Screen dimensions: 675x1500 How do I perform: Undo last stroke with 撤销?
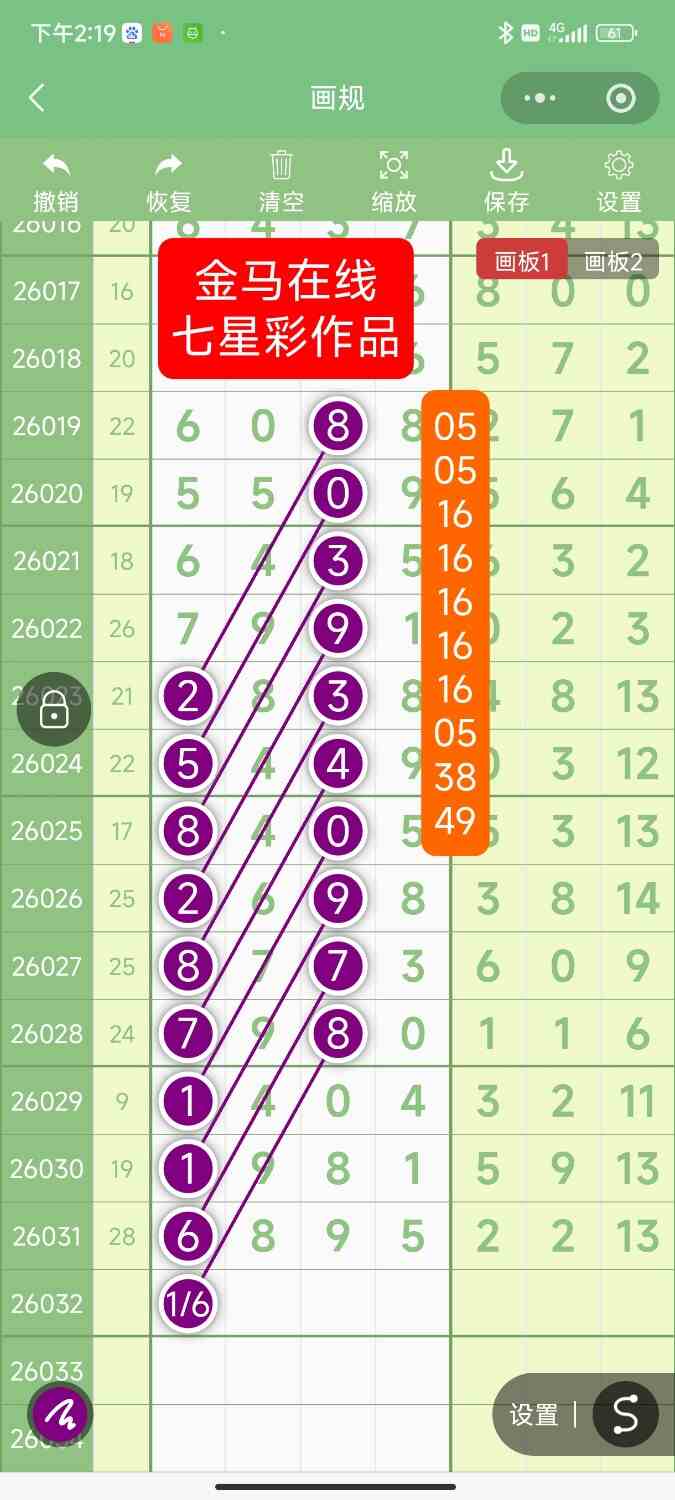coord(56,182)
